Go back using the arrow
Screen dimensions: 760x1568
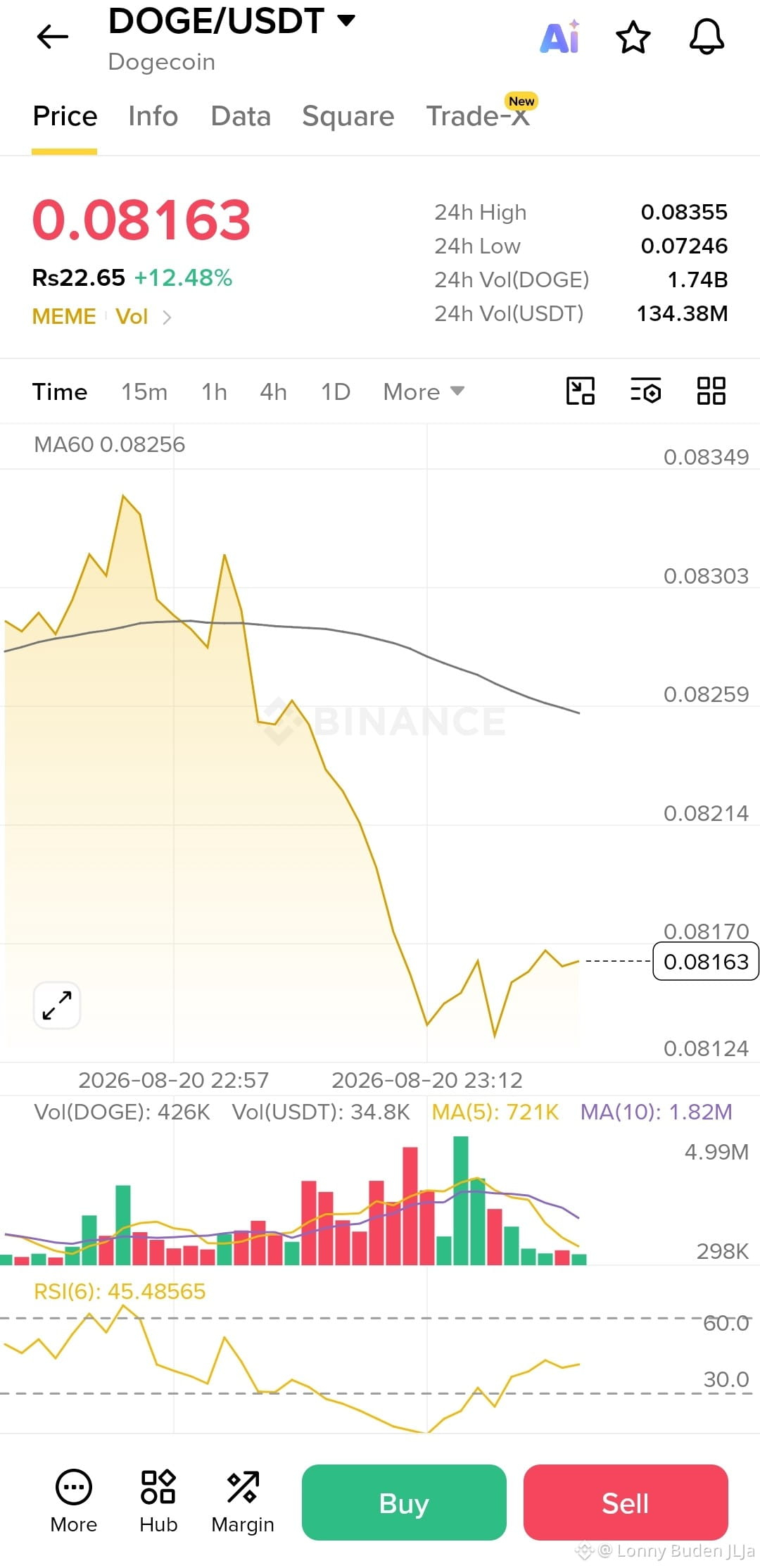(x=53, y=37)
